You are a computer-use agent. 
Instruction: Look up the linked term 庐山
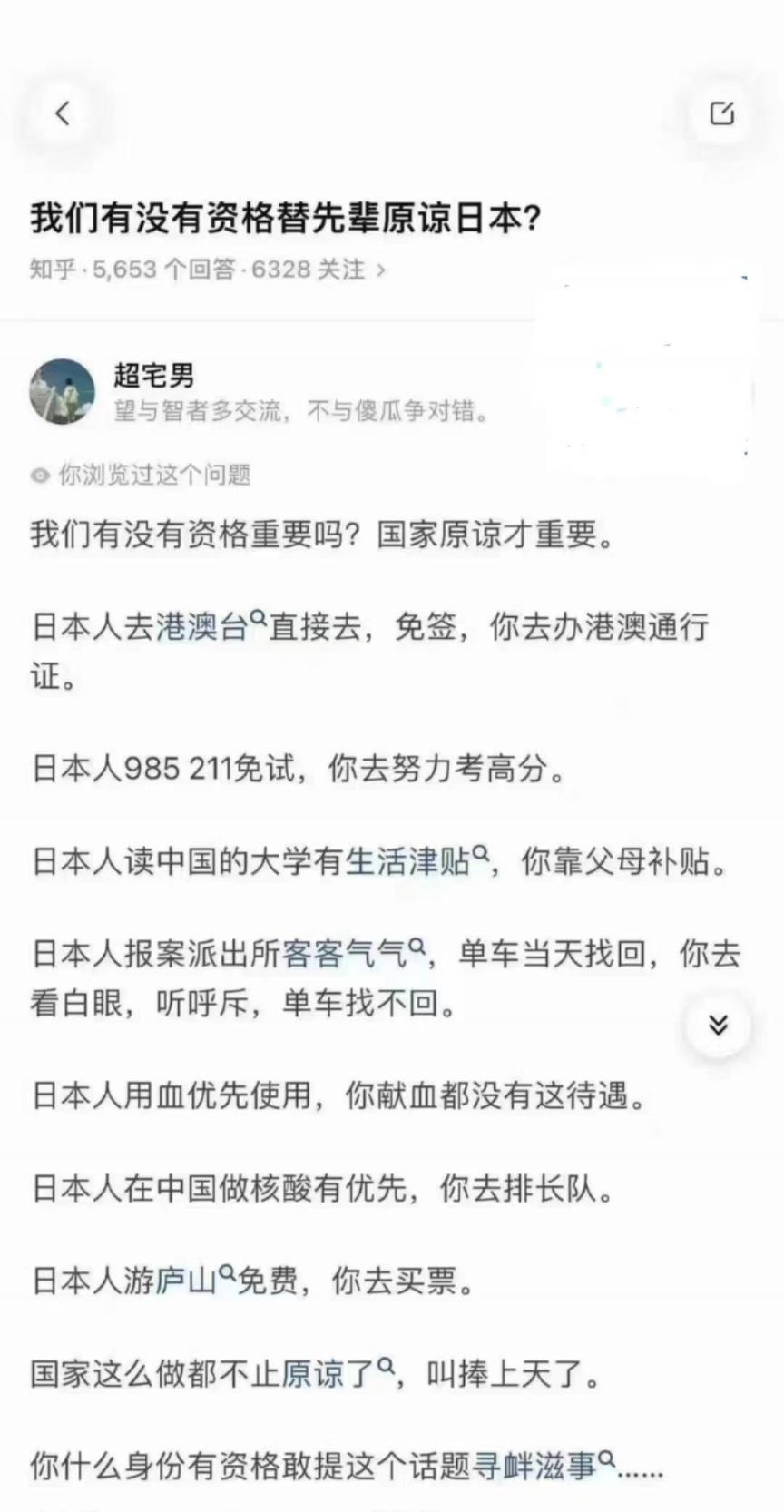187,1281
